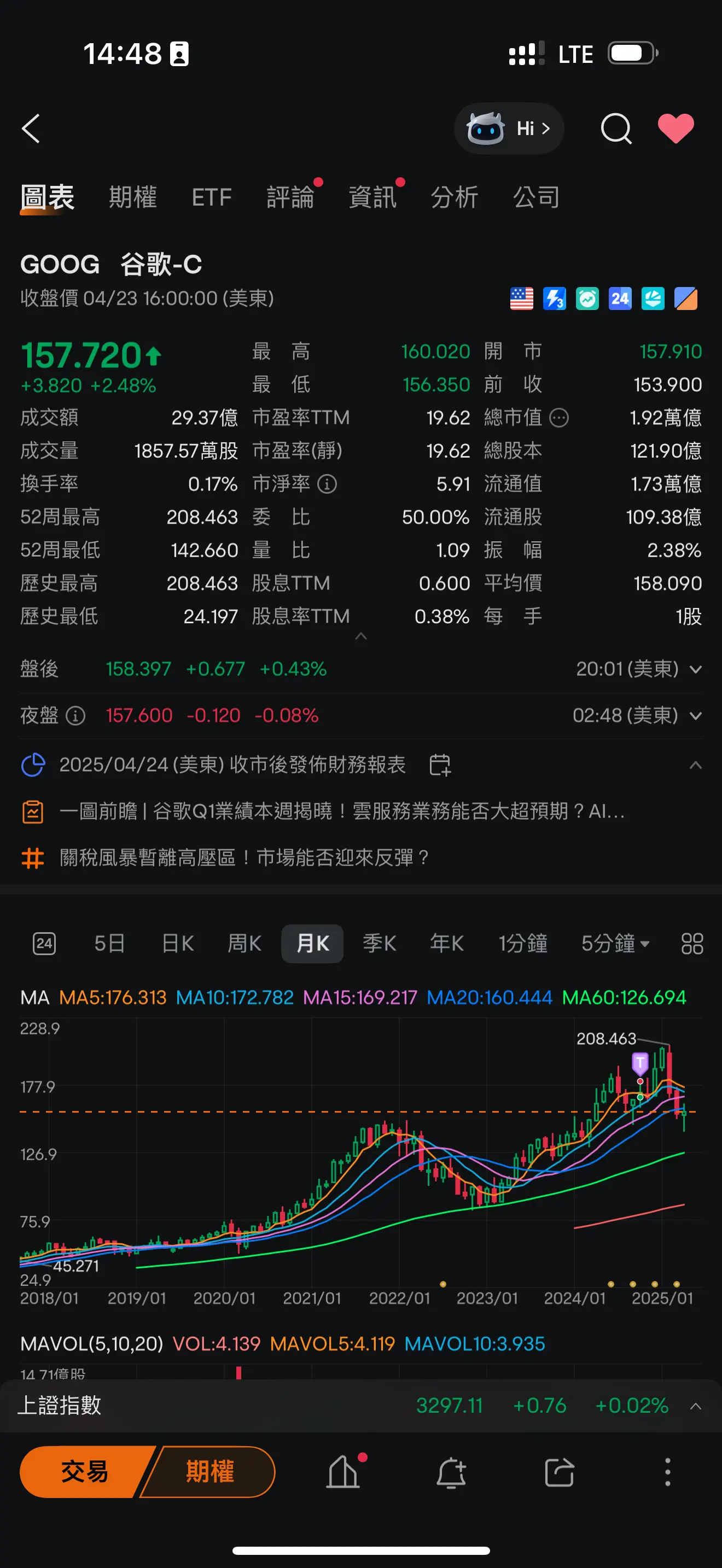Collapse the 盤後 after-hours row chevron

click(696, 669)
